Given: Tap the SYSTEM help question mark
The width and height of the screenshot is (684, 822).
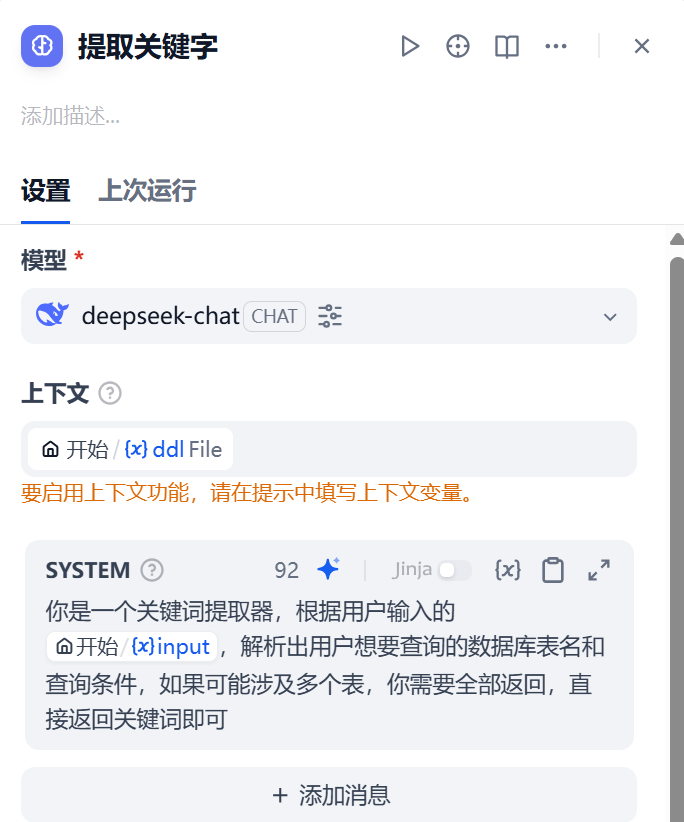Looking at the screenshot, I should pos(152,570).
